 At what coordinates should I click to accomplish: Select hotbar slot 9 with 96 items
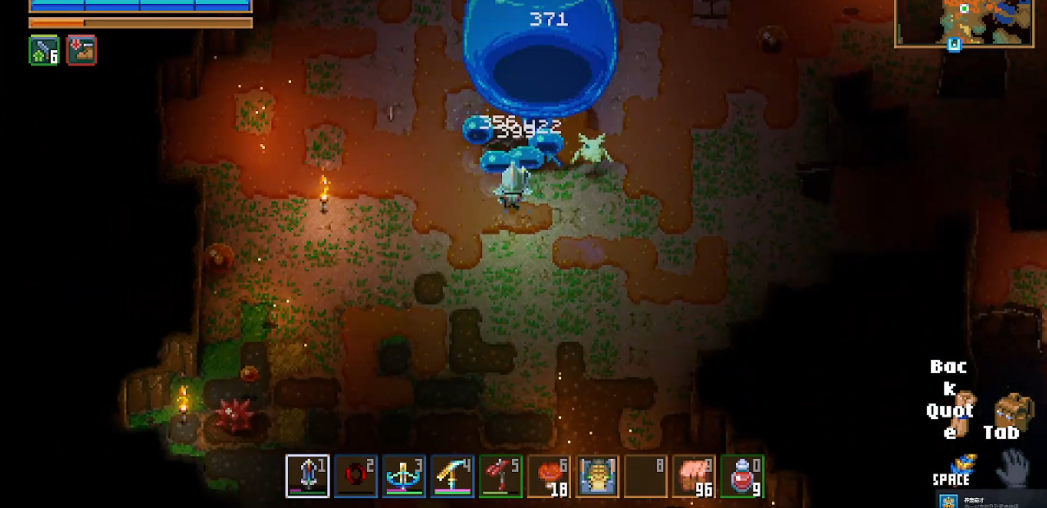(x=694, y=476)
